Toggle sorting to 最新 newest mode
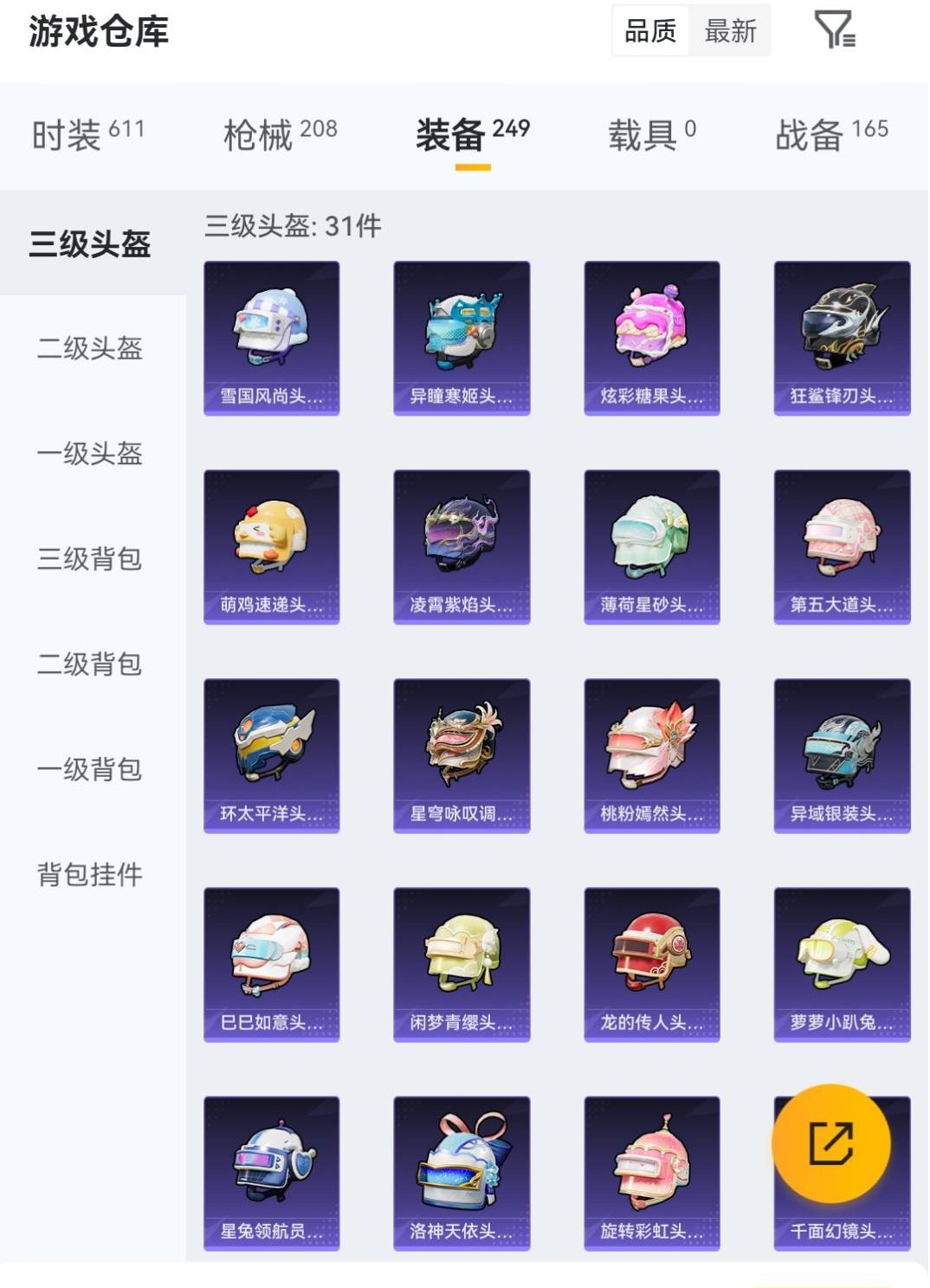930x1288 pixels. 731,31
